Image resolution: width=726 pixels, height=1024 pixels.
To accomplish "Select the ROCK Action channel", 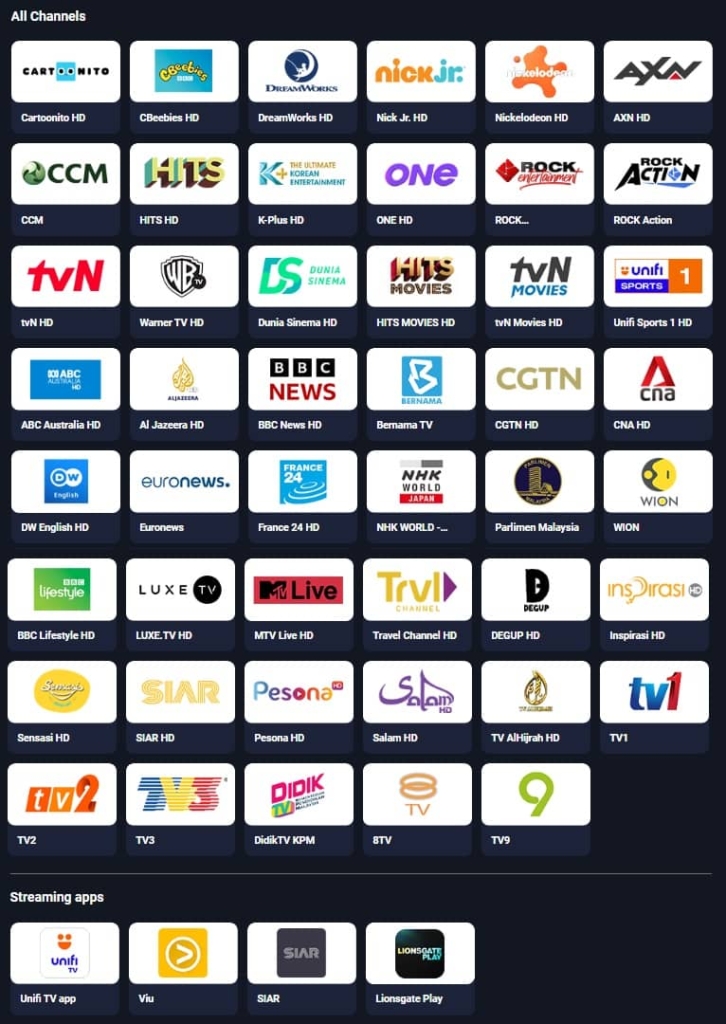I will (x=658, y=174).
